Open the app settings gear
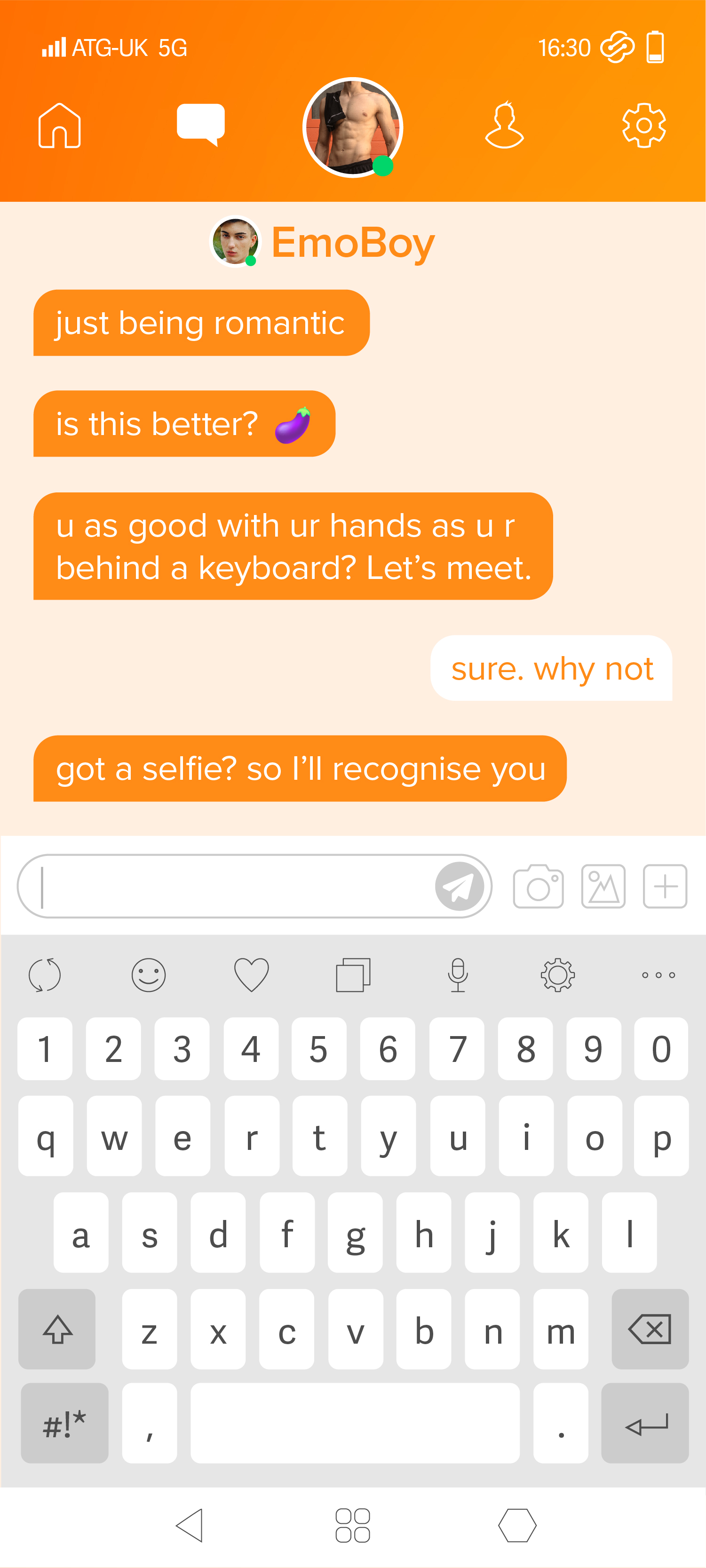The width and height of the screenshot is (706, 1568). tap(644, 126)
